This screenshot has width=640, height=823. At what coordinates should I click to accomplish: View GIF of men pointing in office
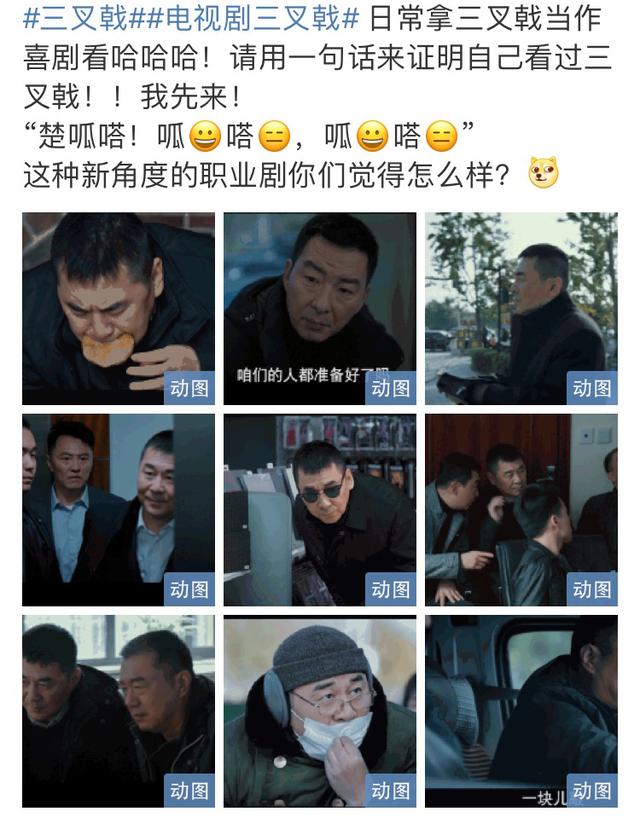point(521,510)
